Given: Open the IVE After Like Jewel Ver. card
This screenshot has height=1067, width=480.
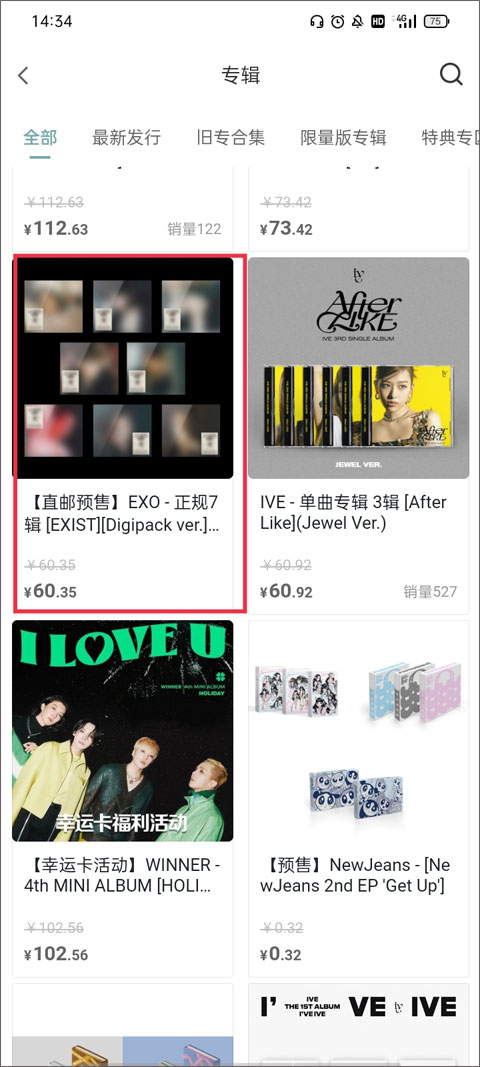Looking at the screenshot, I should coord(358,433).
